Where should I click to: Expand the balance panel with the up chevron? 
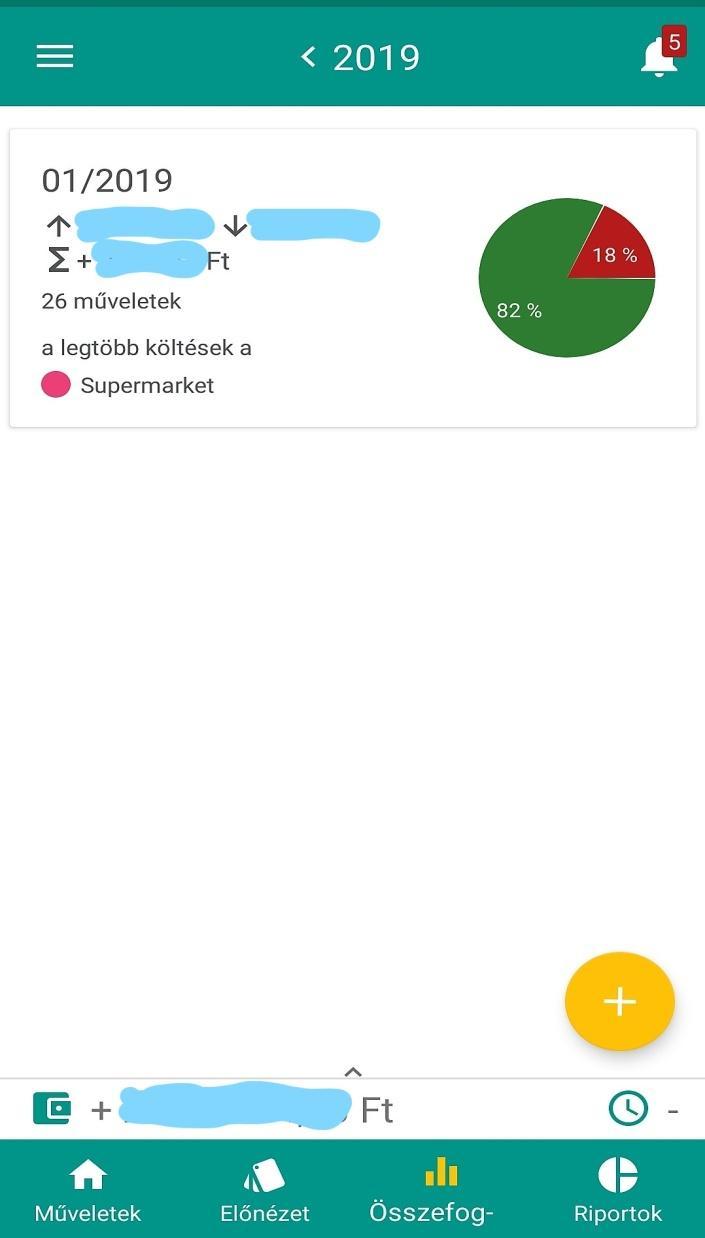click(353, 1072)
